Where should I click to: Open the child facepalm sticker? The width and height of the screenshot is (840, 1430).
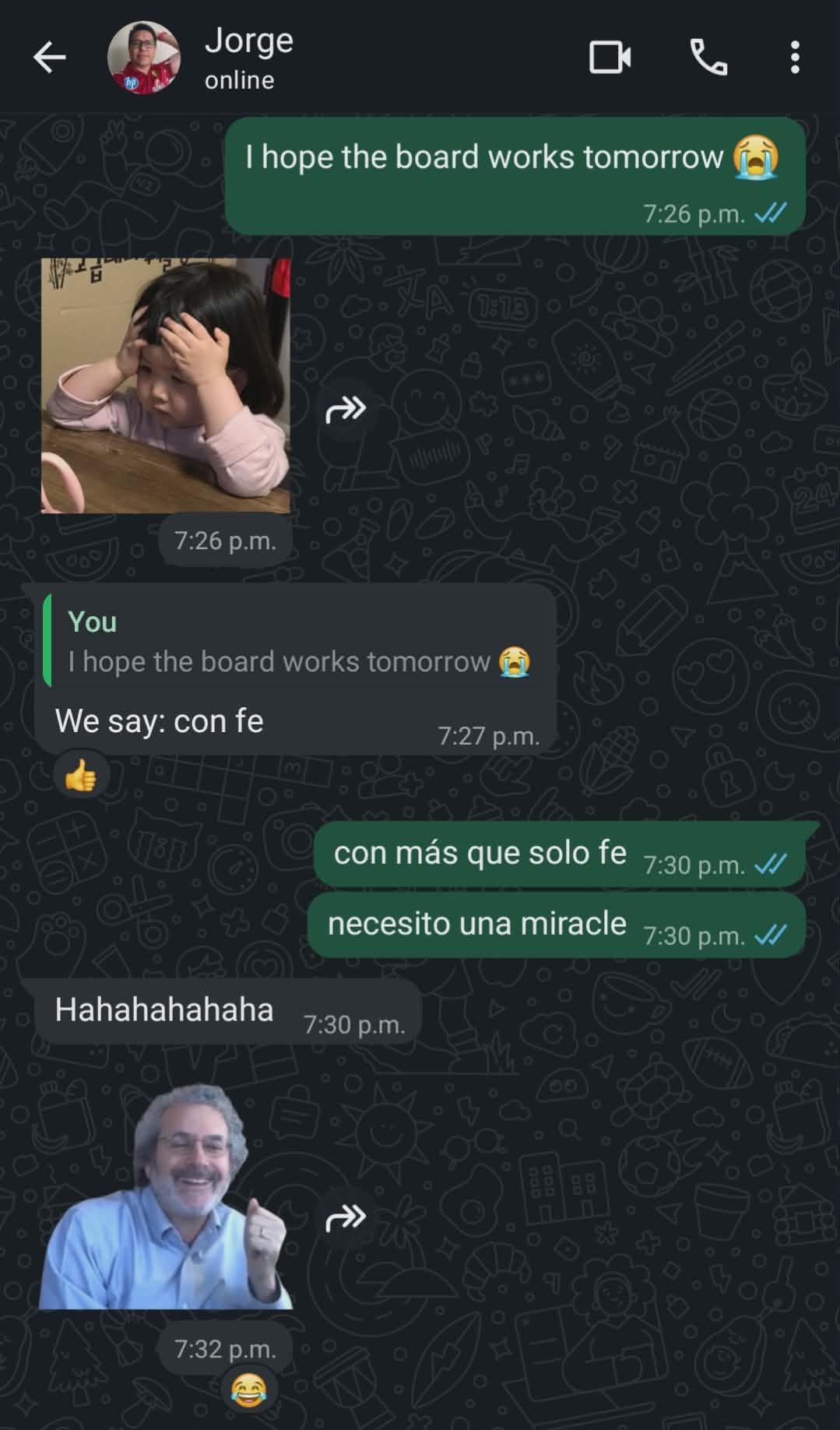(166, 386)
